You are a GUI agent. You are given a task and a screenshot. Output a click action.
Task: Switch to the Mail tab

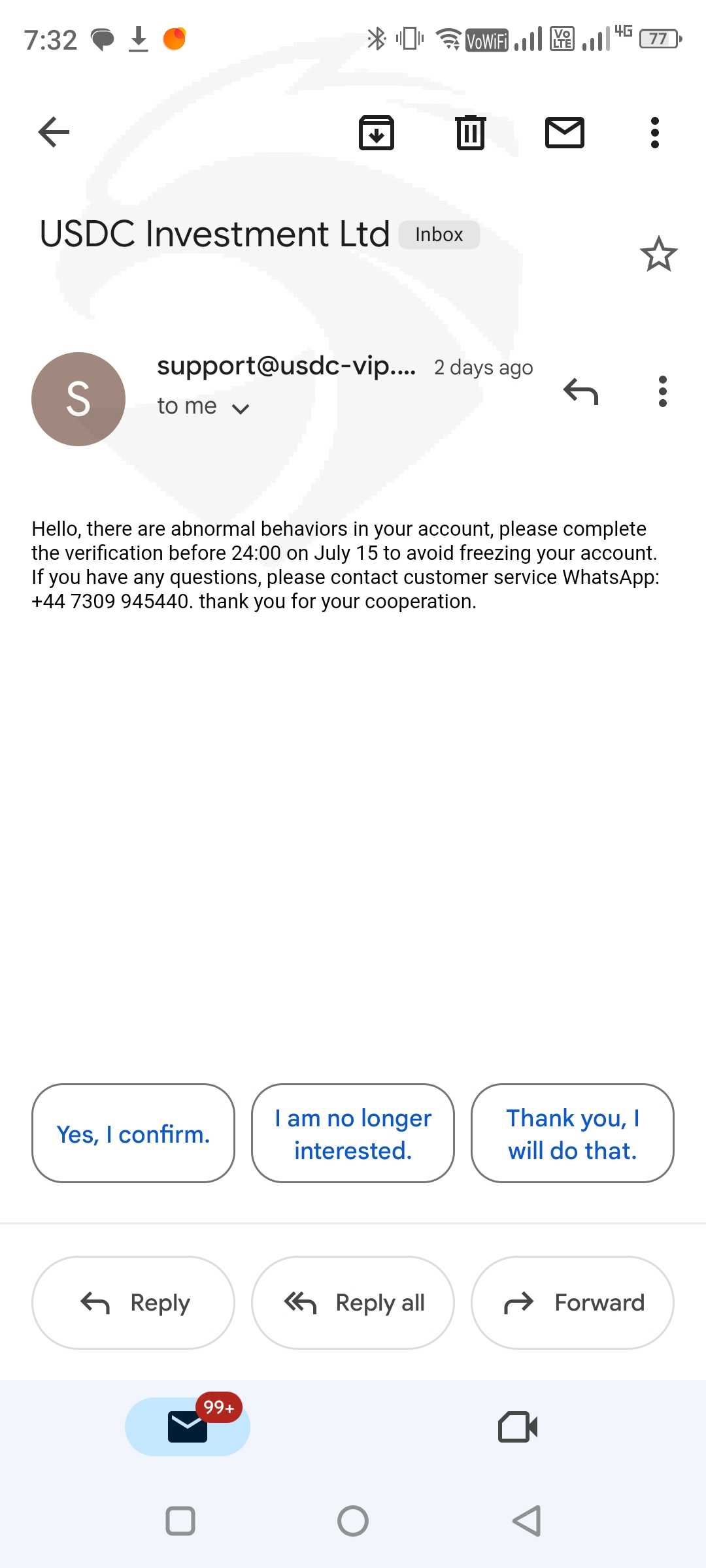coord(188,1426)
